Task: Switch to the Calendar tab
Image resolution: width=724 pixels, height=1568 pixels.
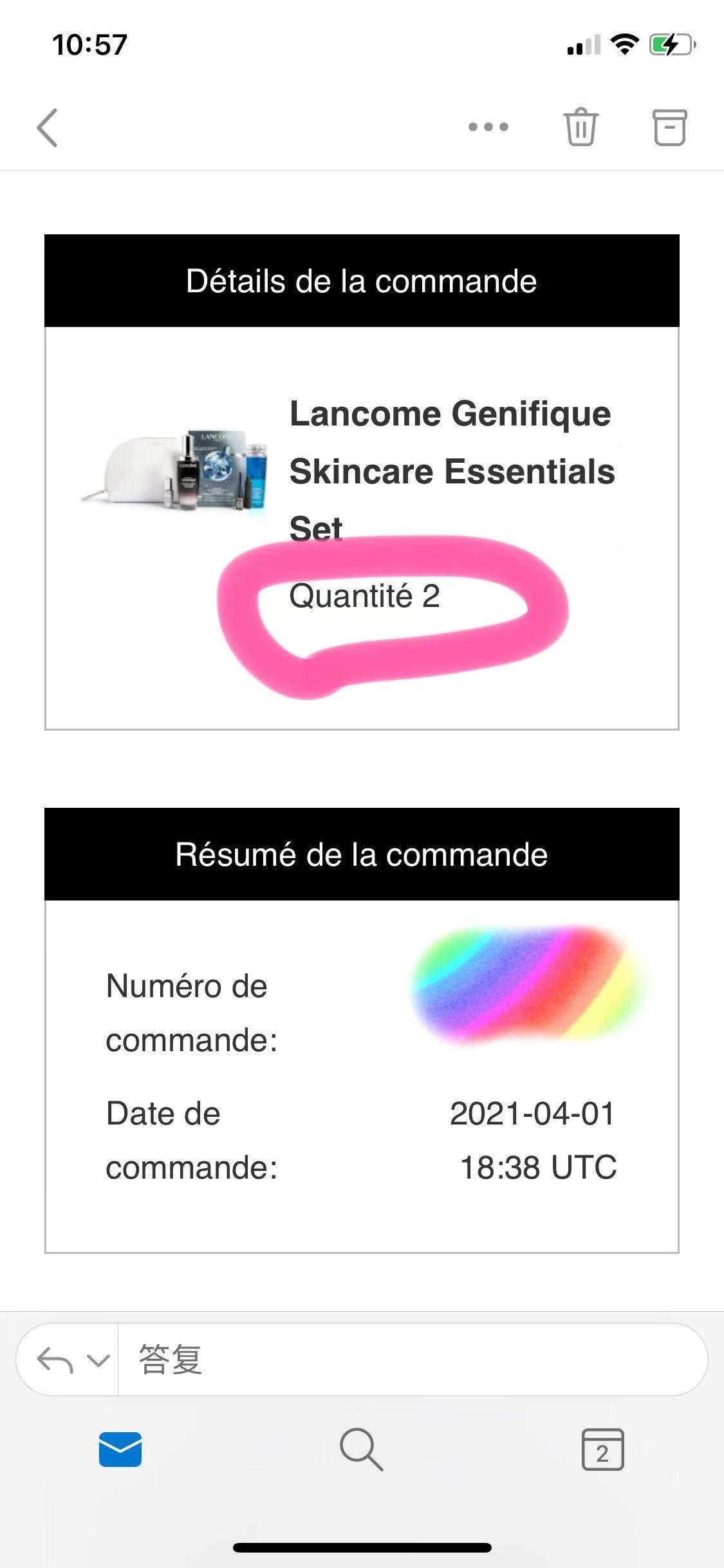Action: coord(602,1449)
